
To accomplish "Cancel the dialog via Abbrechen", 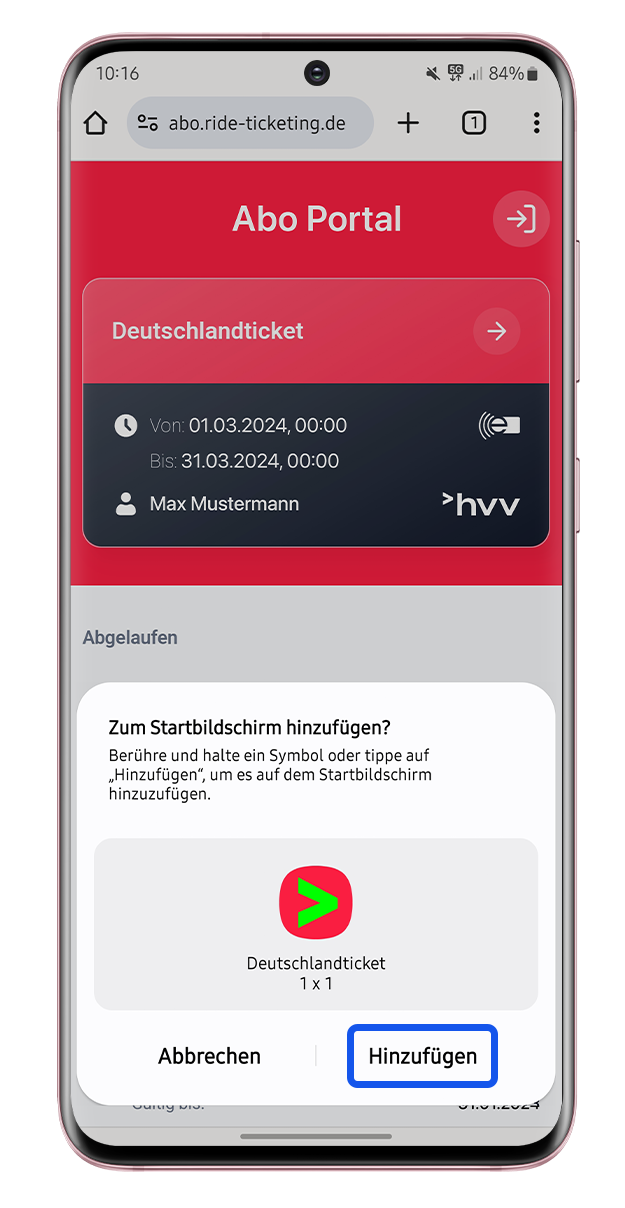I will click(209, 1056).
